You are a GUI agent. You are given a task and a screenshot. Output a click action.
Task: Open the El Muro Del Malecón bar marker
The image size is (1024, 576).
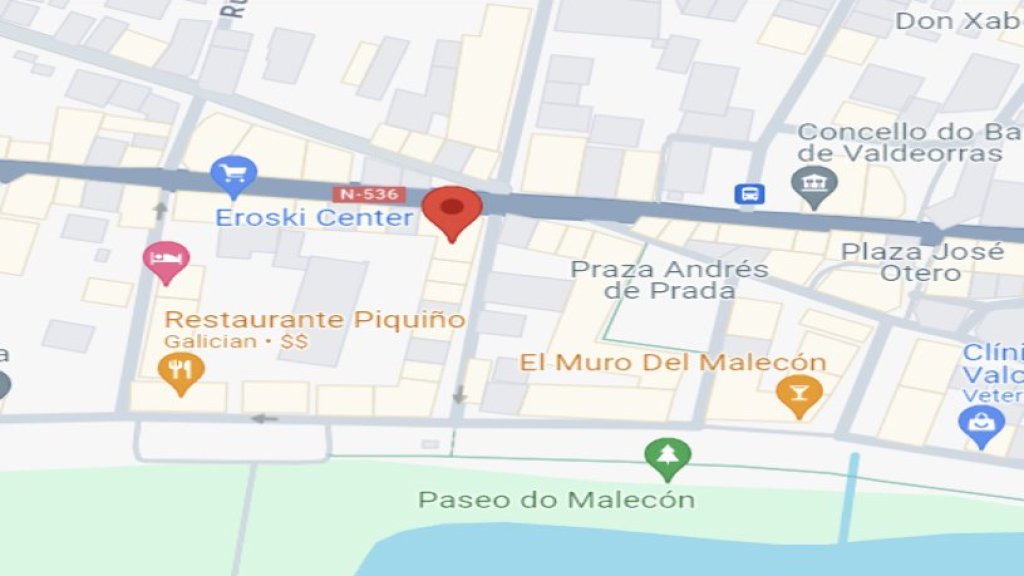799,395
